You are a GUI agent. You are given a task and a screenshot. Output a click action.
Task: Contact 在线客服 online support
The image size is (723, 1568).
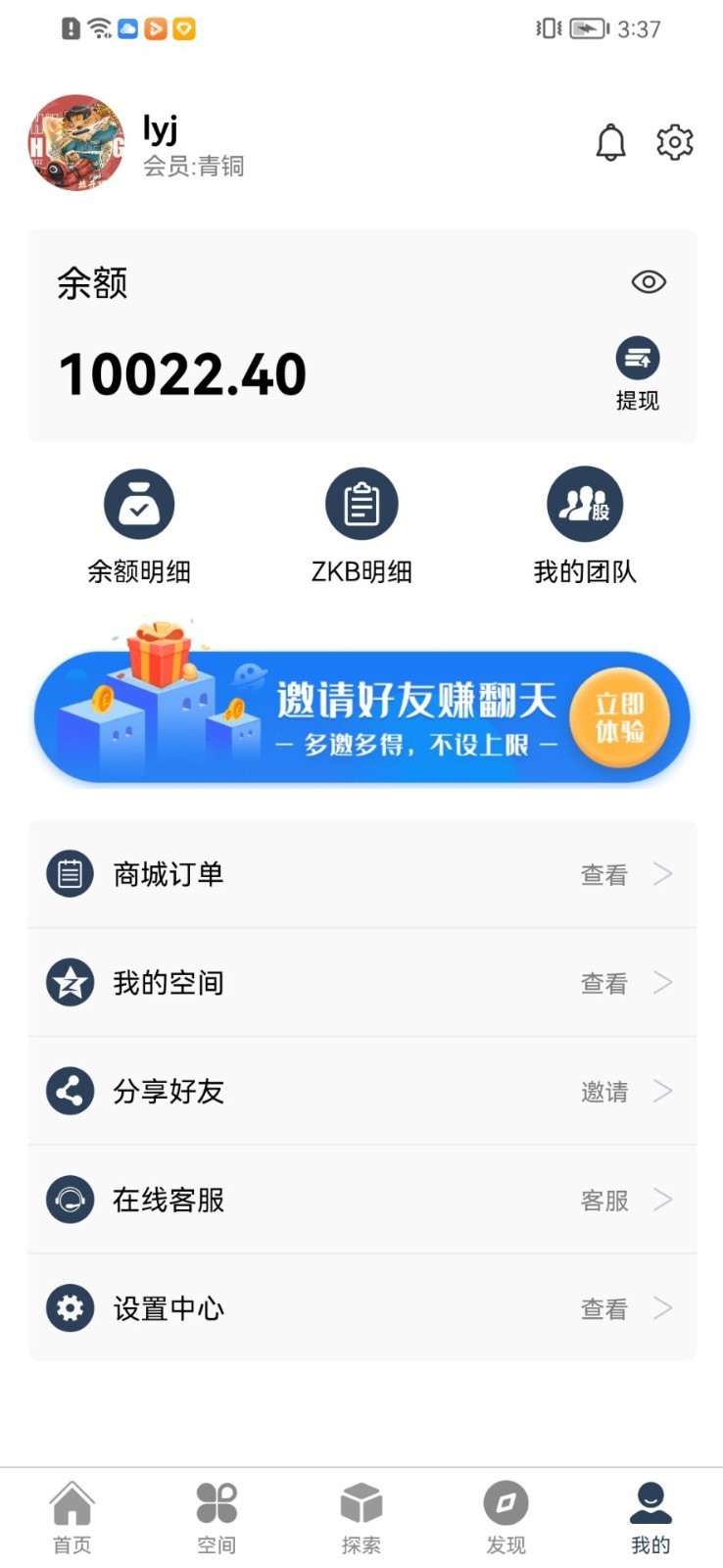(361, 1200)
